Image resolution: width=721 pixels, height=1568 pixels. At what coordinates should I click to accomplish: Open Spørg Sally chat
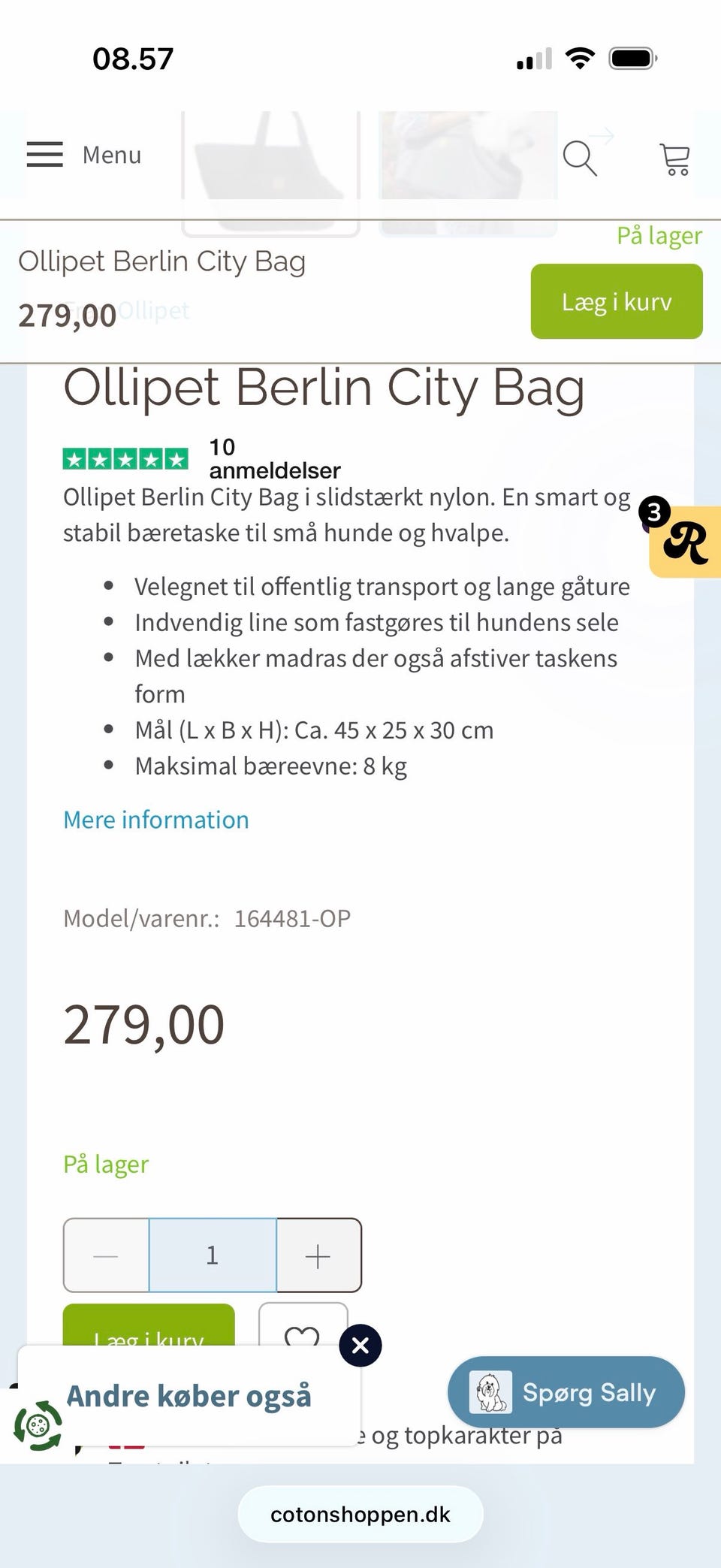(591, 1392)
